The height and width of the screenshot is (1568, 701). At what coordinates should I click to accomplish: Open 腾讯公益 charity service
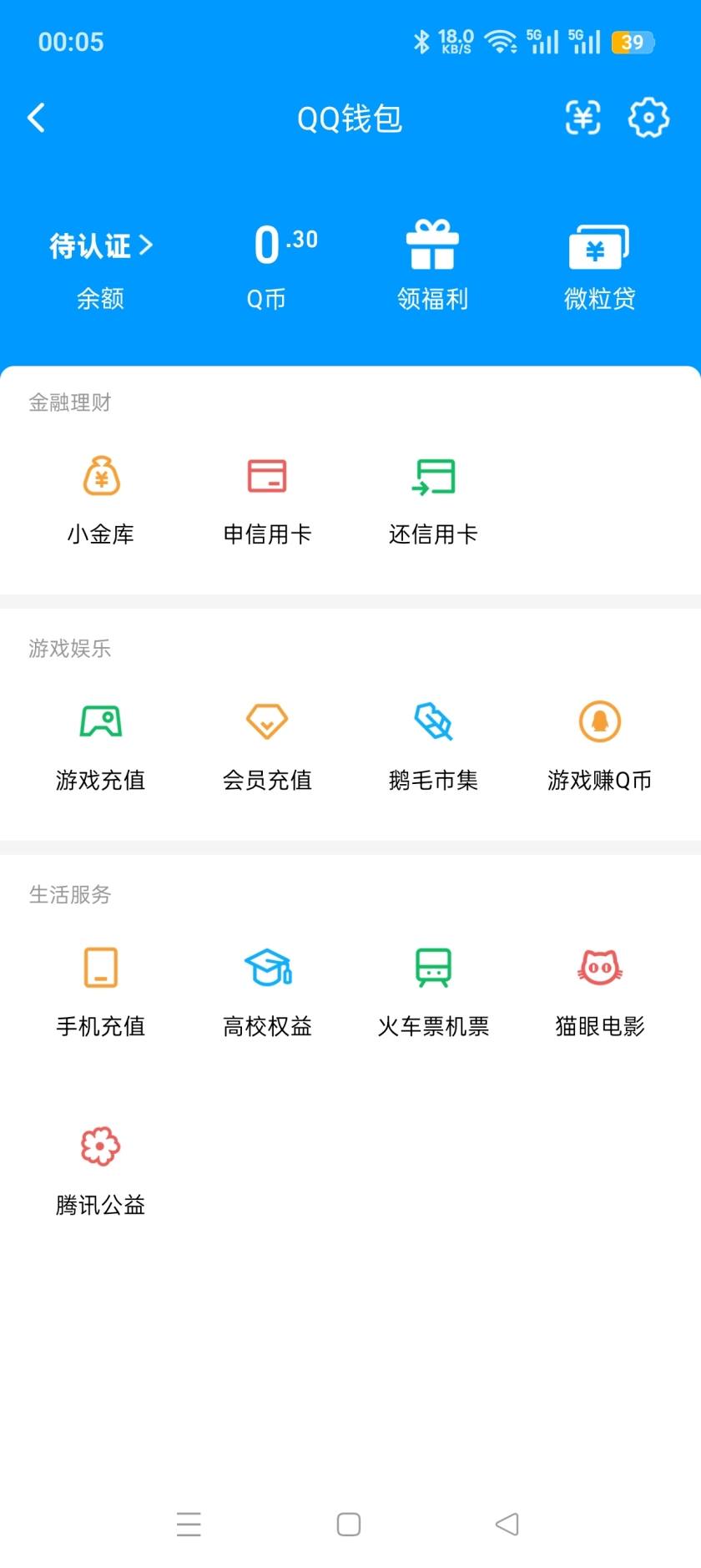point(100,1167)
